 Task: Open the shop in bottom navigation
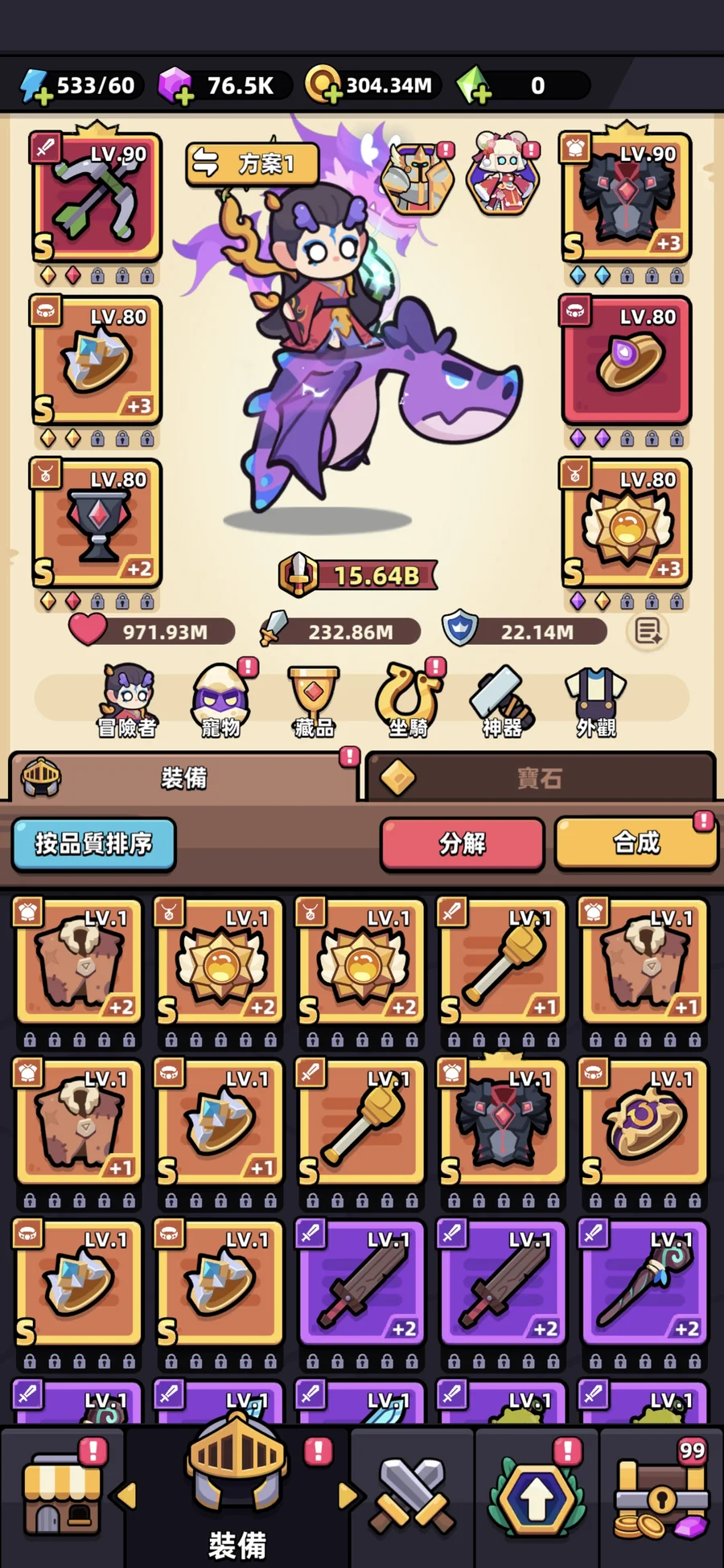(63, 1497)
